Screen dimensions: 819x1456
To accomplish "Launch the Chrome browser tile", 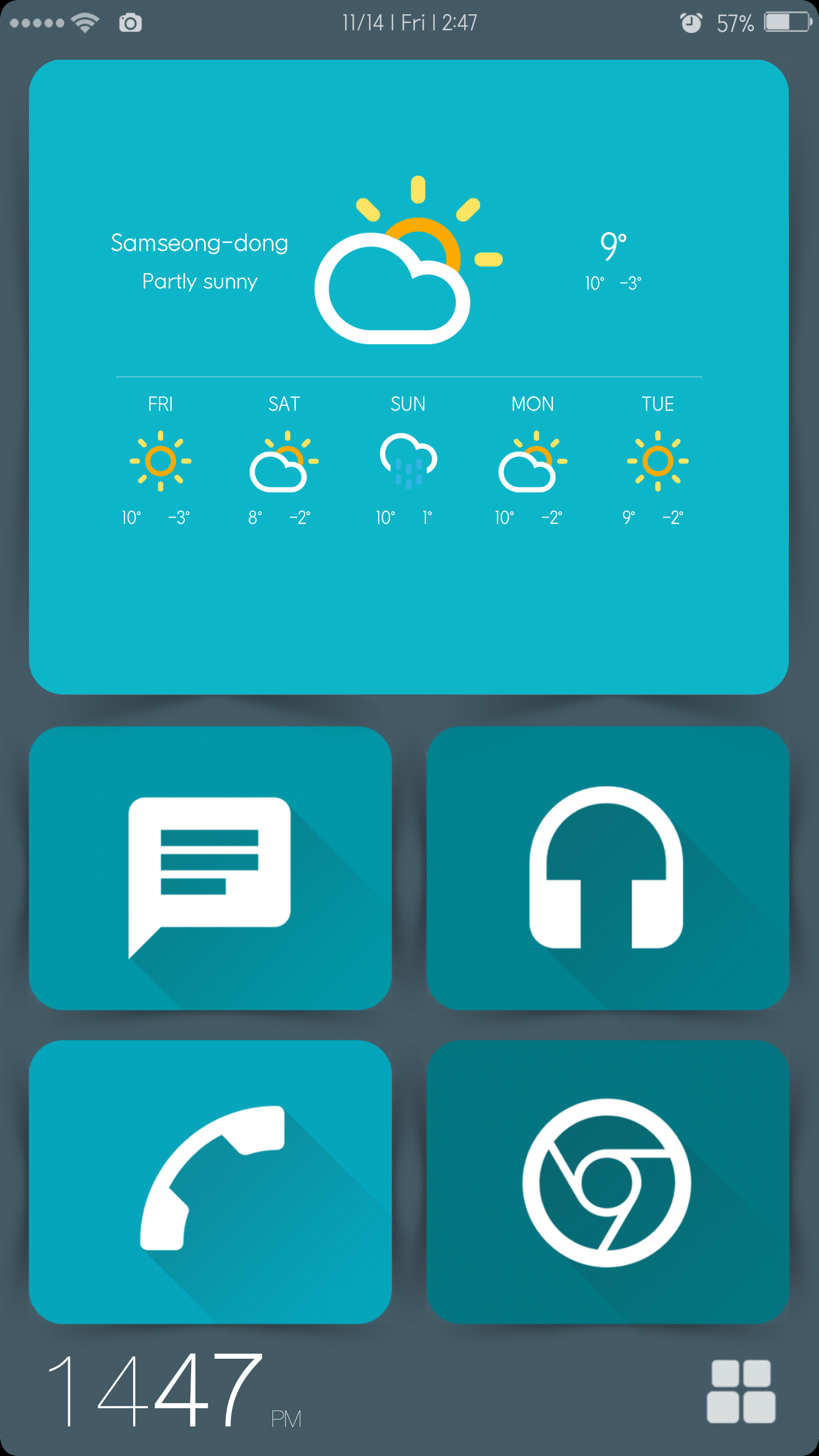I will pyautogui.click(x=607, y=1182).
